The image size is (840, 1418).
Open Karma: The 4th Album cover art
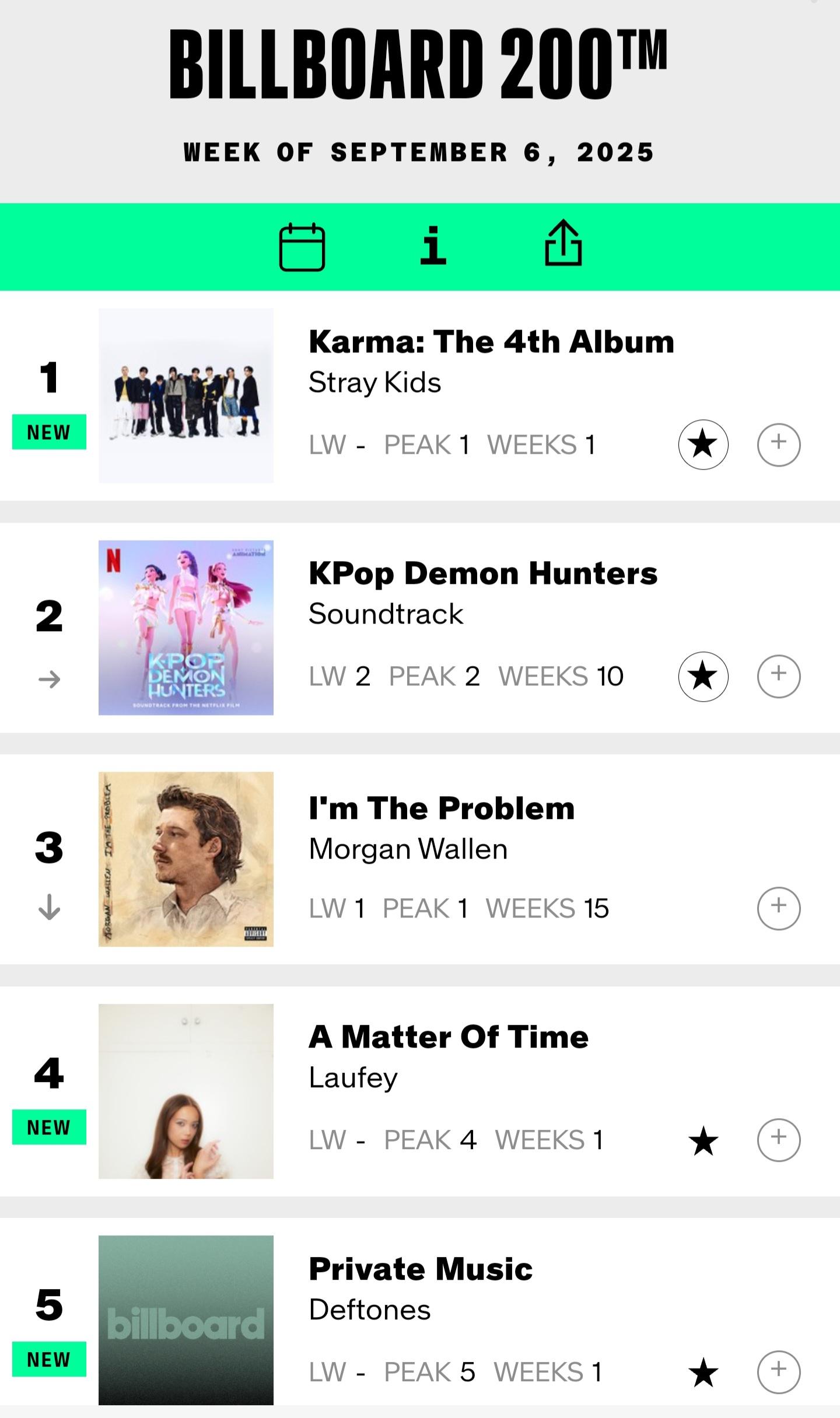click(185, 395)
